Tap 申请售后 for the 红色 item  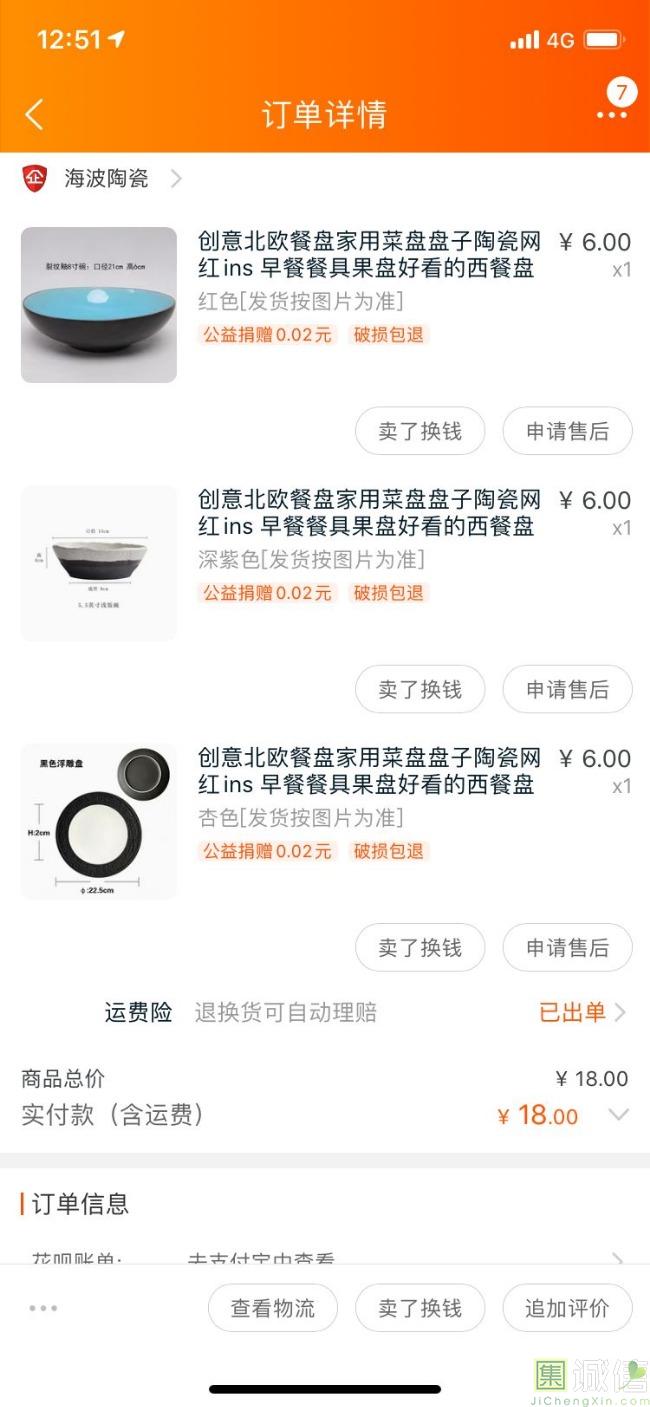567,431
